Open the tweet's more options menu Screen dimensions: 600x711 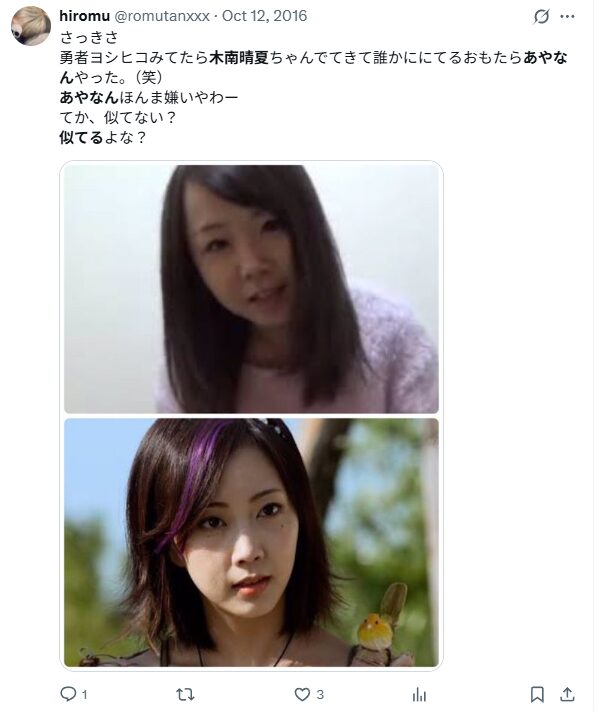click(568, 17)
